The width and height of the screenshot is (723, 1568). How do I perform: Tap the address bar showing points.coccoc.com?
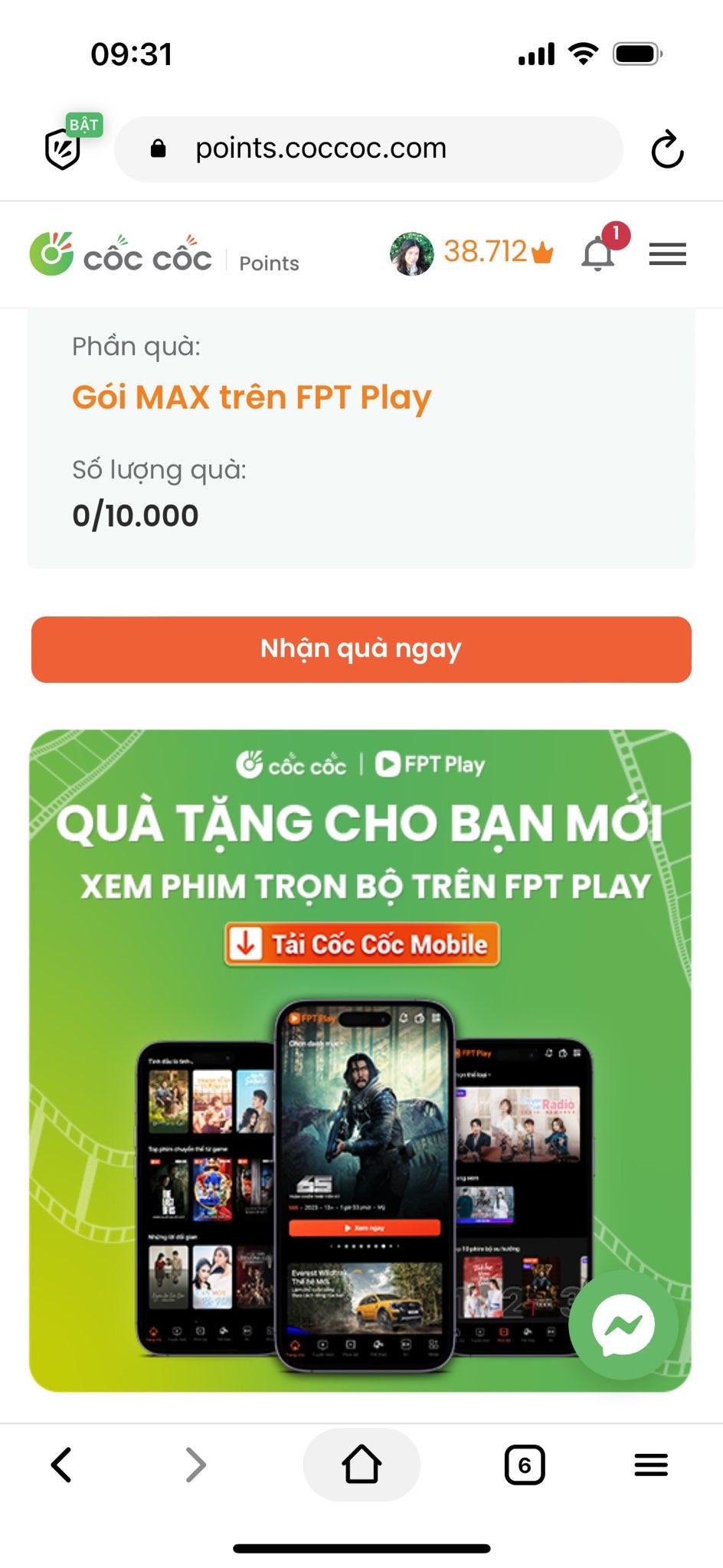tap(368, 149)
